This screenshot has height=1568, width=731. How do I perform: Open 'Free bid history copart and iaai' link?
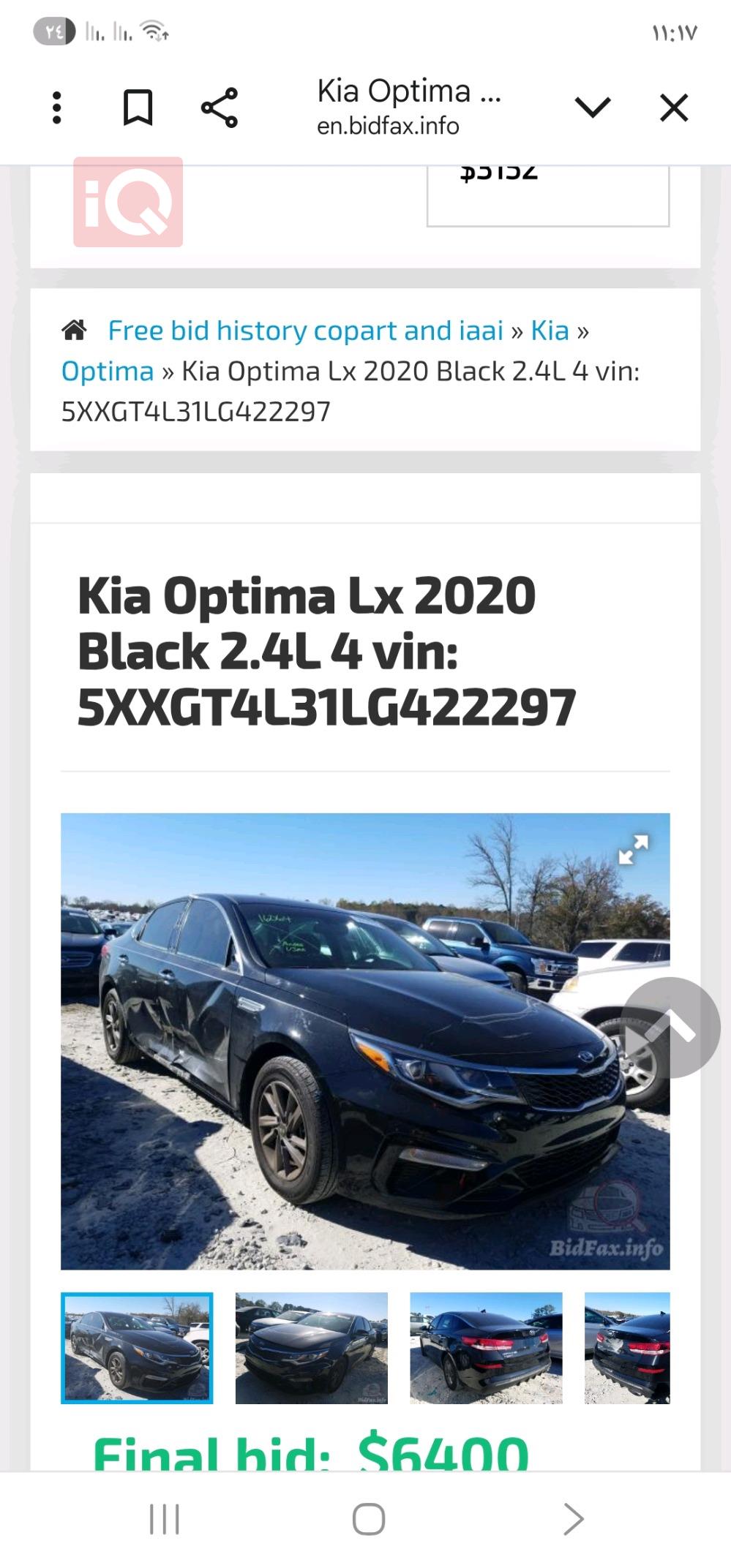tap(305, 331)
